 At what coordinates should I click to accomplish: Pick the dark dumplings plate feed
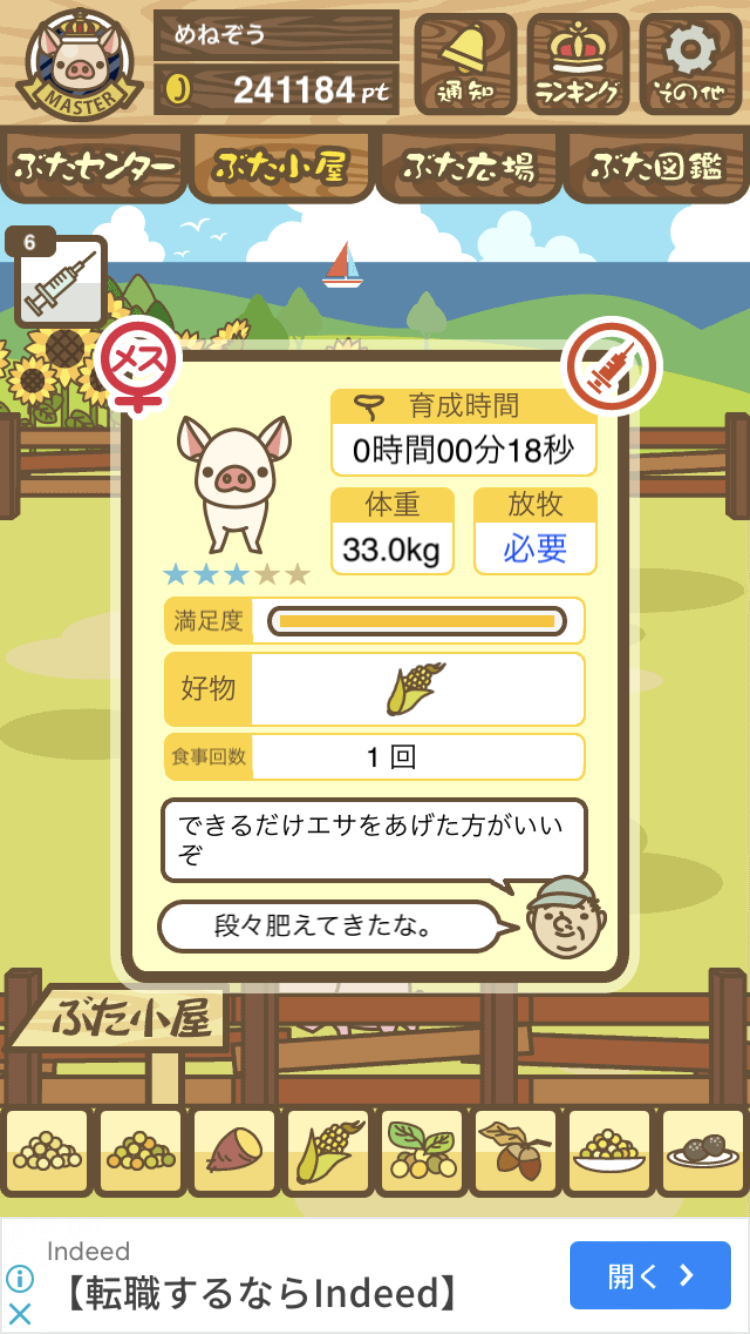pos(702,1152)
